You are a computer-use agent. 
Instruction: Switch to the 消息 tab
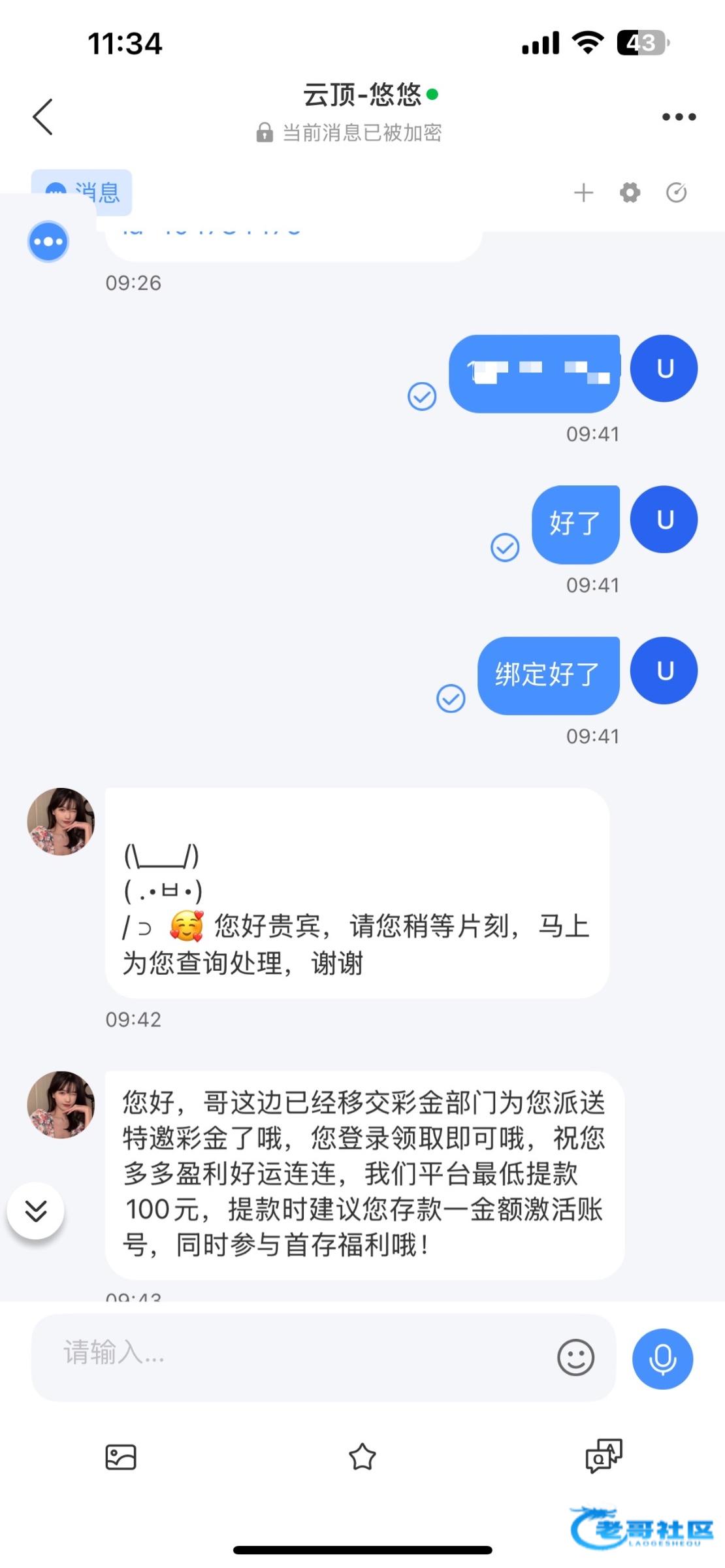tap(82, 192)
